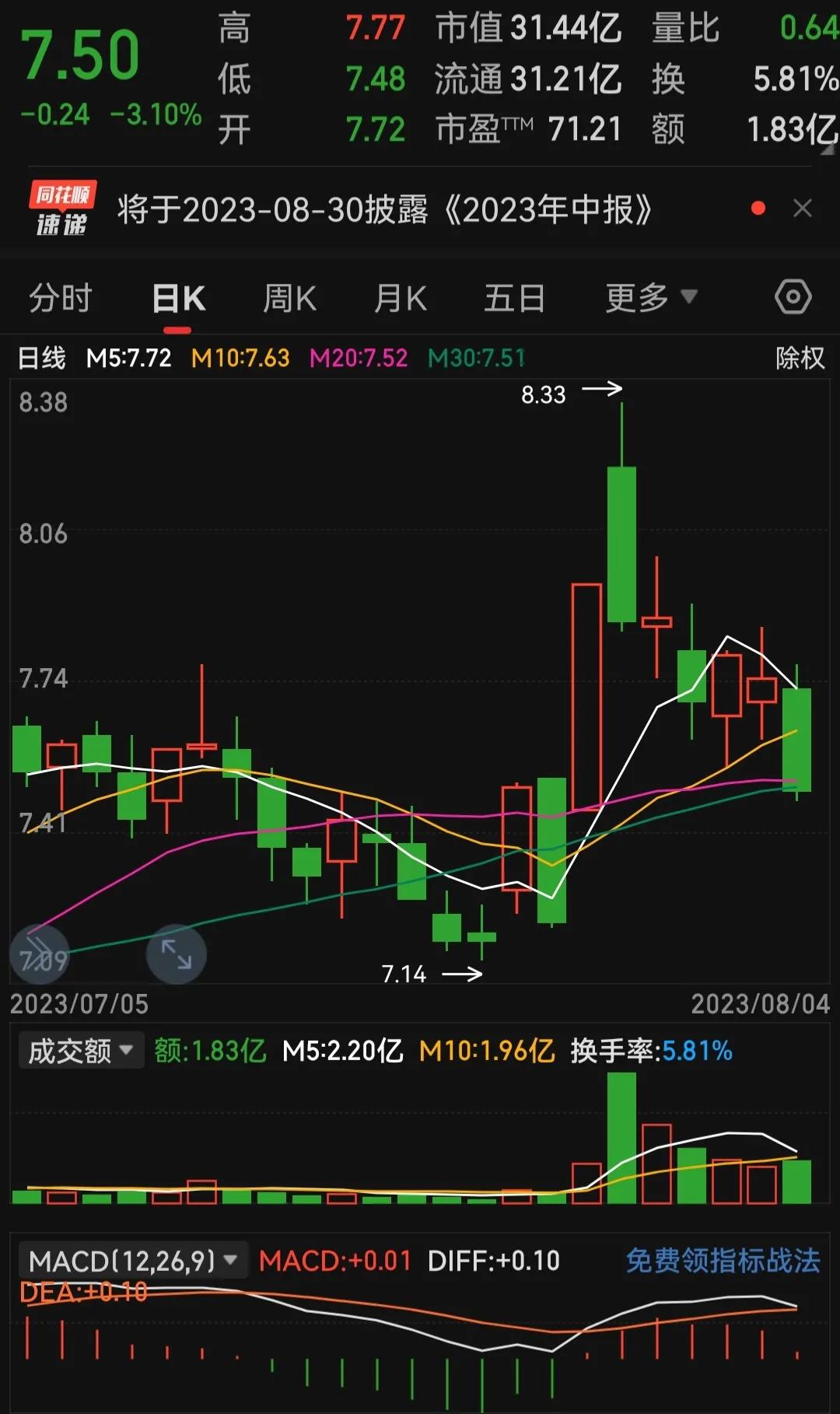Switch to the 周K weekly chart tab
840x1414 pixels.
(x=289, y=296)
